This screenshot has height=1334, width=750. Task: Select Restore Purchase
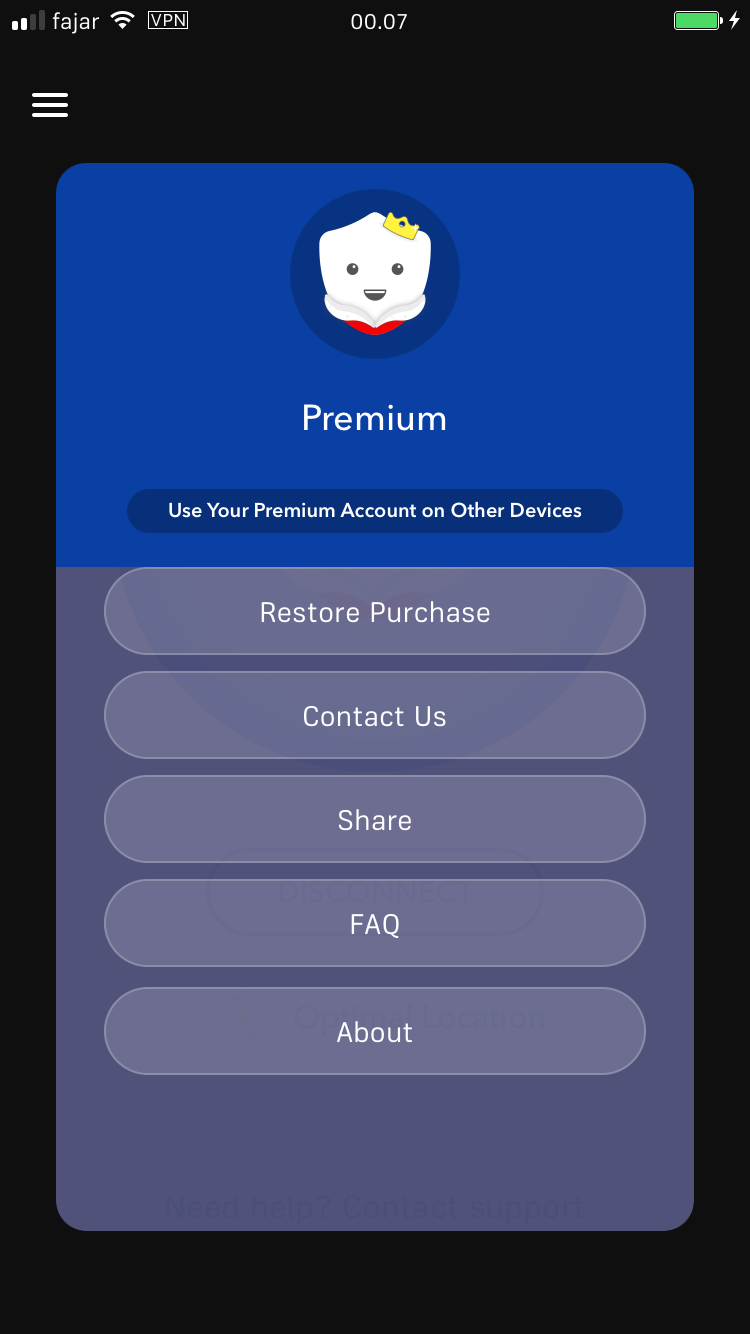pyautogui.click(x=375, y=611)
